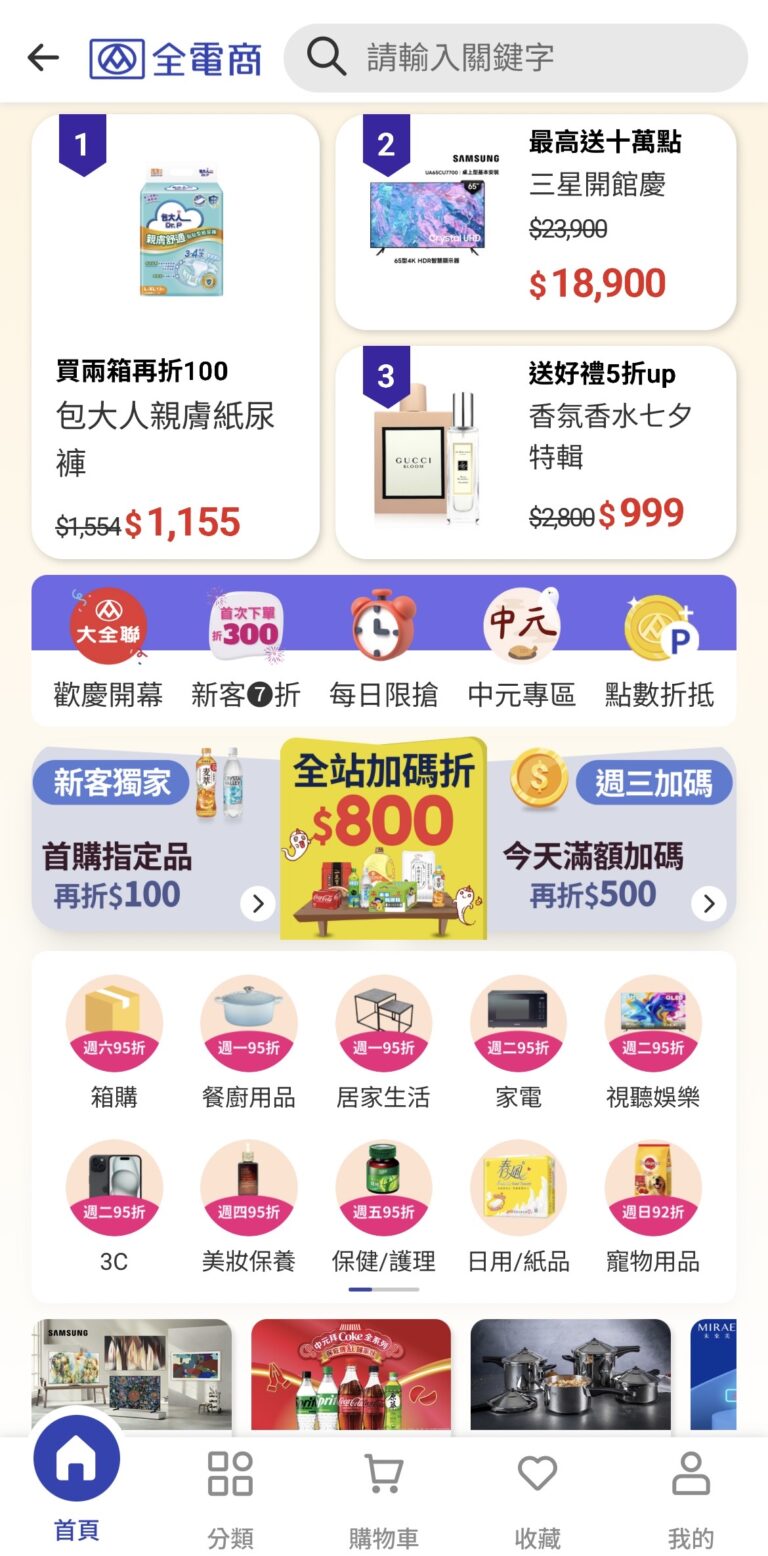The image size is (768, 1556).
Task: Open the 3C smartphone category icon
Action: point(114,1187)
